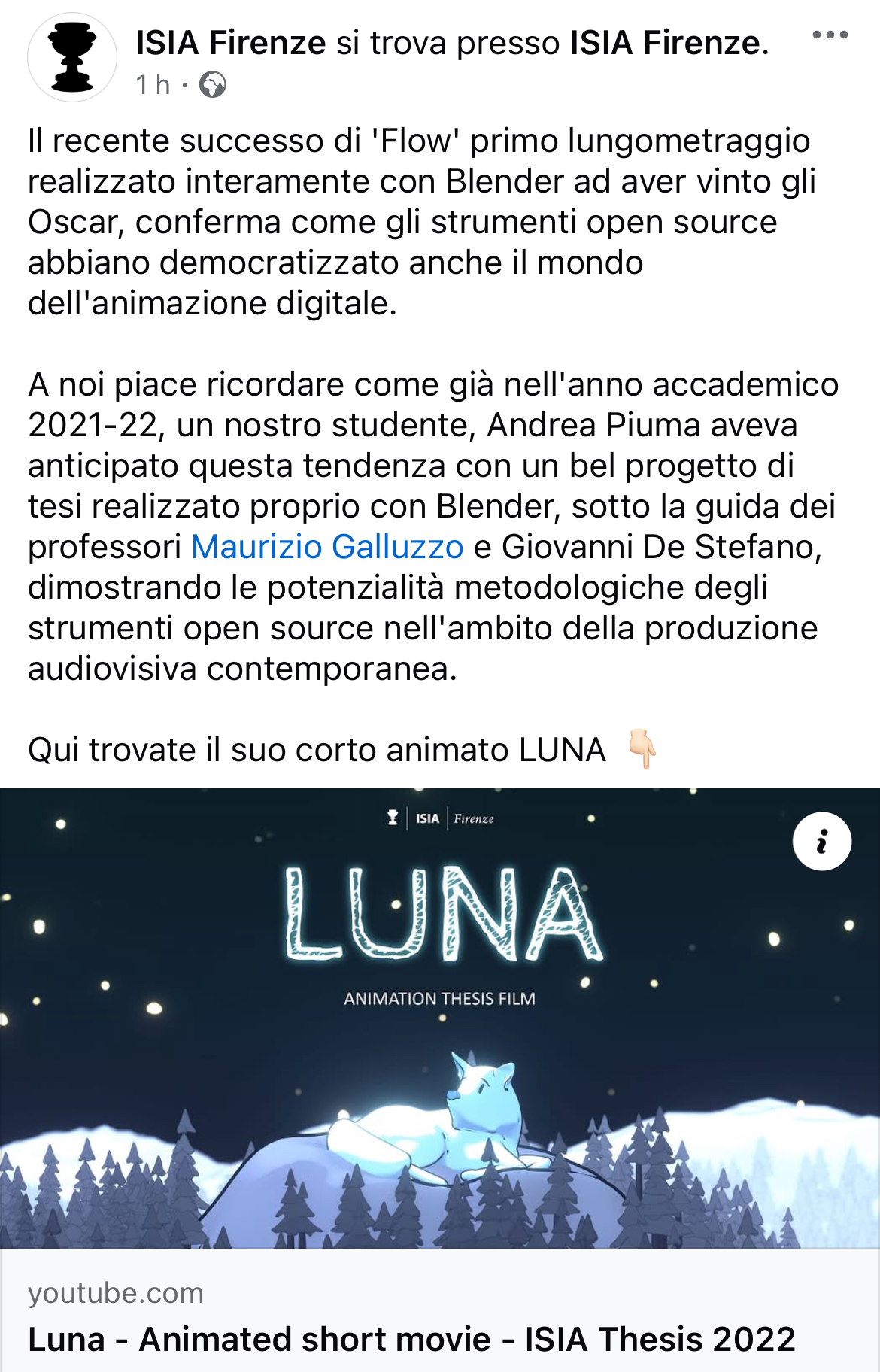Open the ISIA Firenze page name link
Viewport: 880px width, 1372px height.
[230, 43]
